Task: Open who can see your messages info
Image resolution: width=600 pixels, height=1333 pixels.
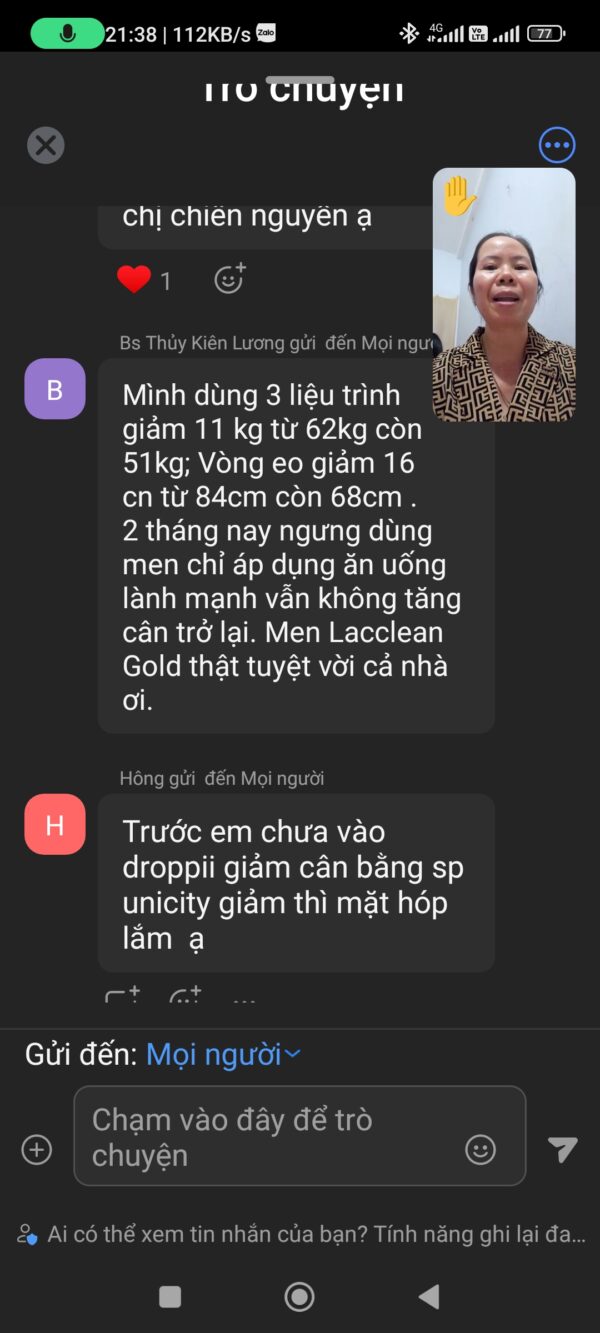Action: [x=300, y=1234]
